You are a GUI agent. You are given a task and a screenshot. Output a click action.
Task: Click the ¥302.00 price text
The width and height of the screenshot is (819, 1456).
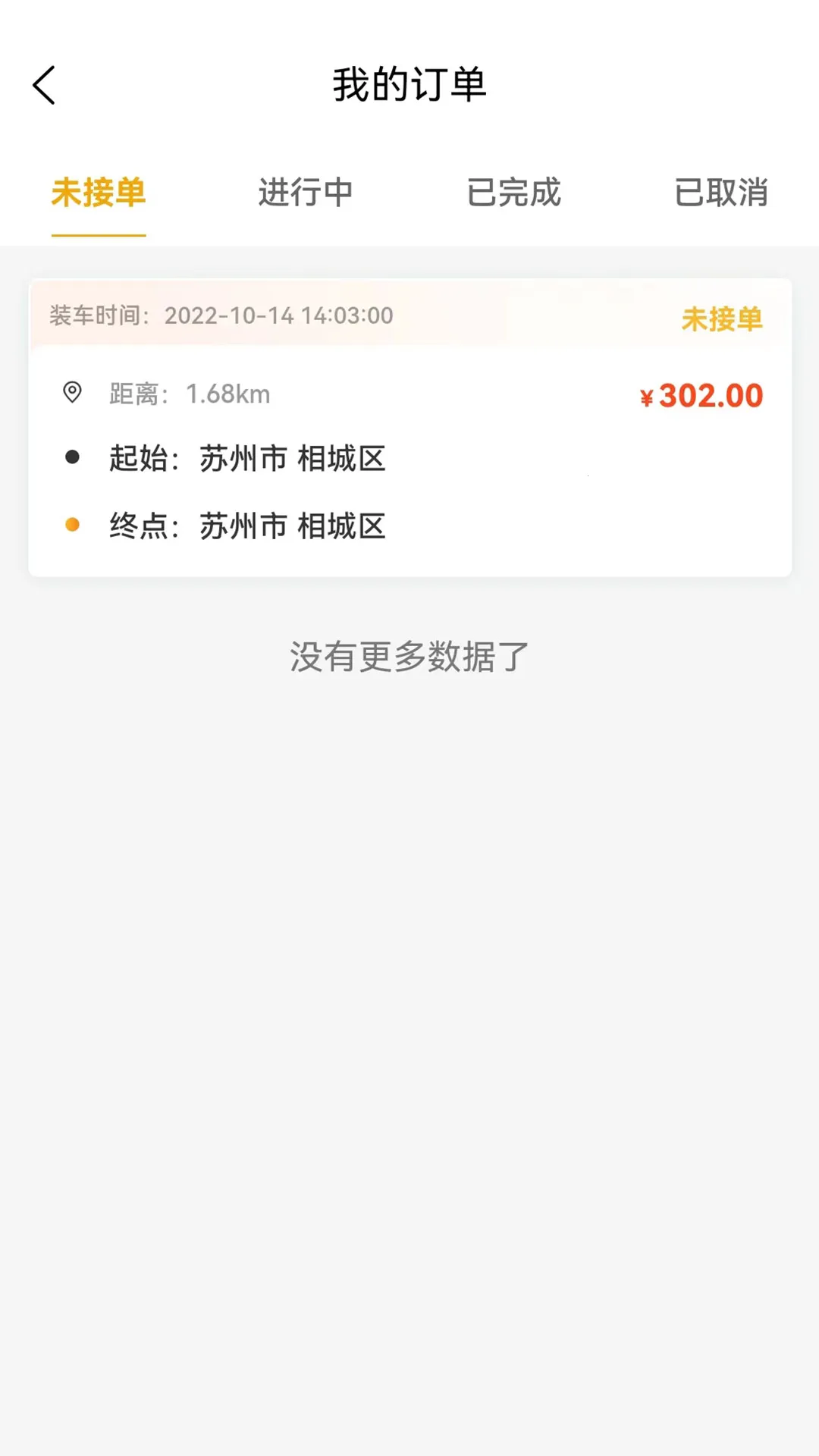point(701,394)
